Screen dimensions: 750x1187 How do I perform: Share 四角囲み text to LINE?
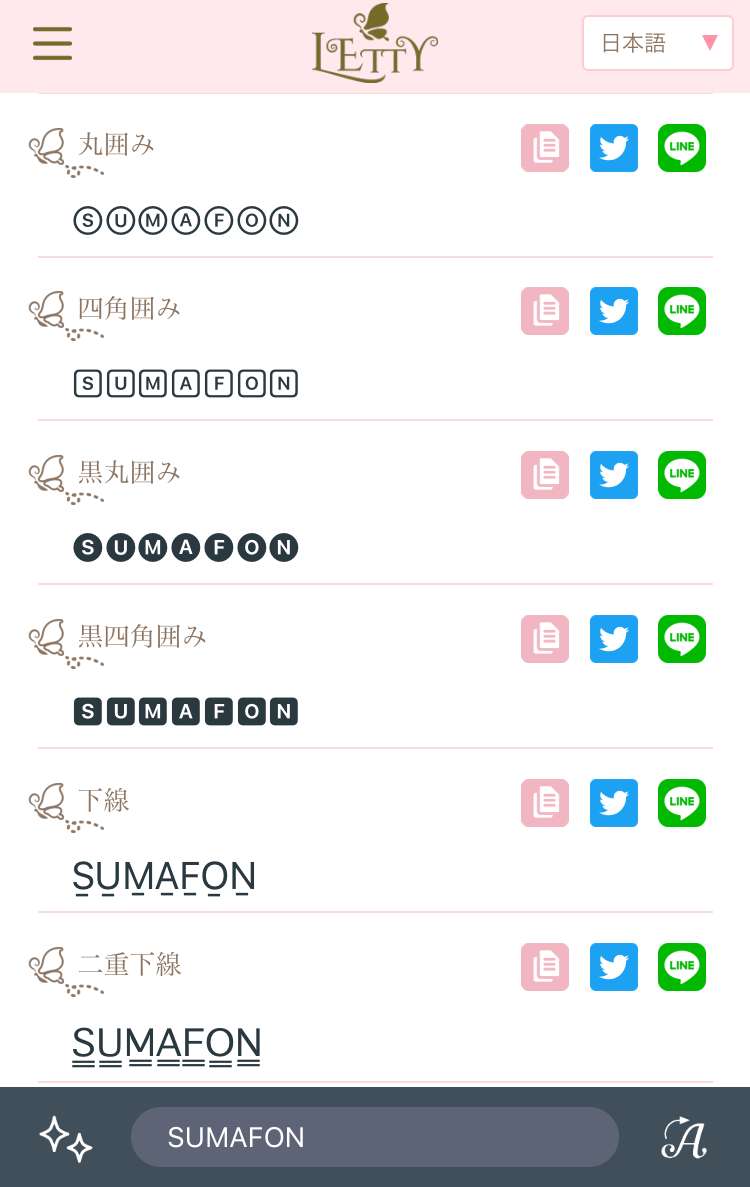coord(682,311)
